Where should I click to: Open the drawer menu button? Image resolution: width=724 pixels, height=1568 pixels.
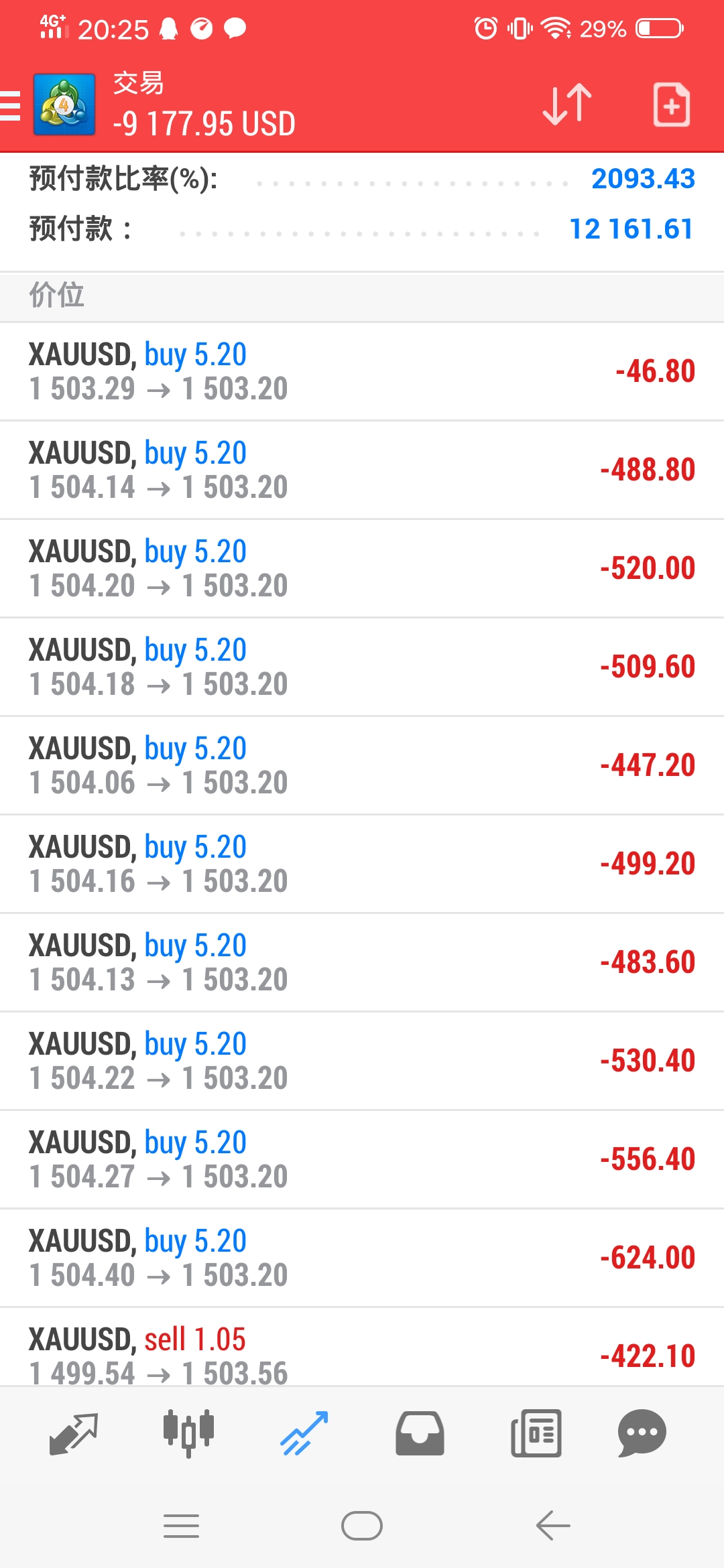11,105
